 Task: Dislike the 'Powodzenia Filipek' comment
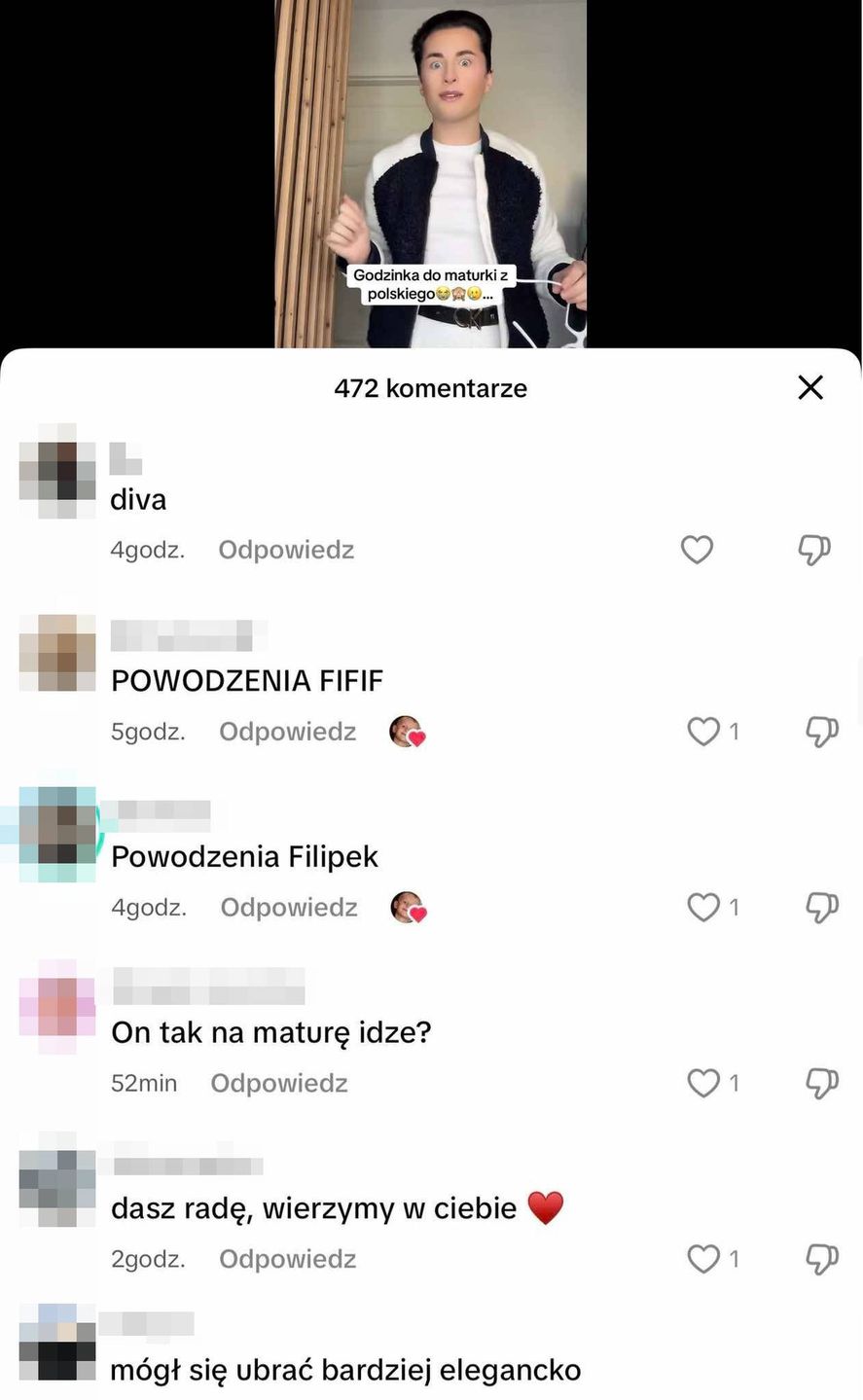(821, 908)
